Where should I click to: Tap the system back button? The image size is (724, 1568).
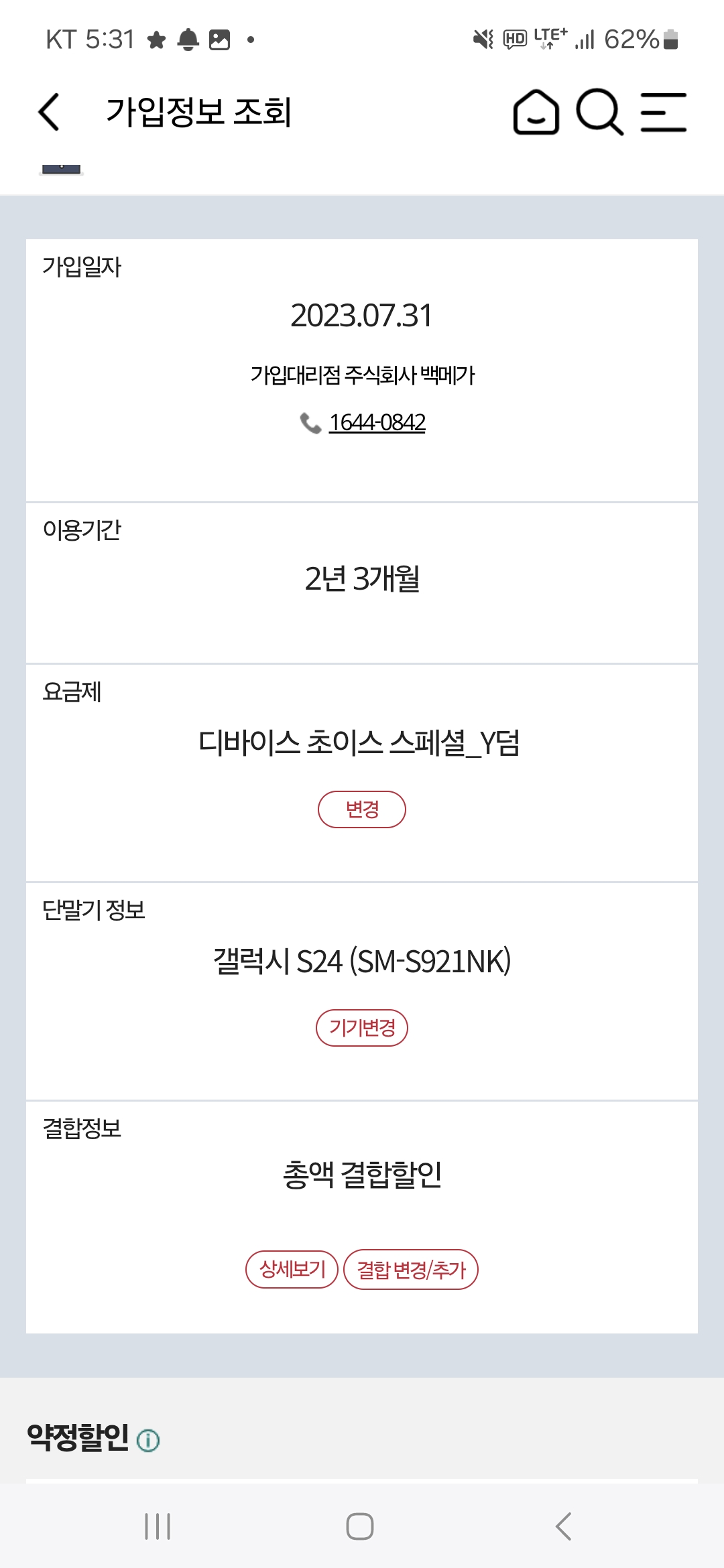(564, 1526)
